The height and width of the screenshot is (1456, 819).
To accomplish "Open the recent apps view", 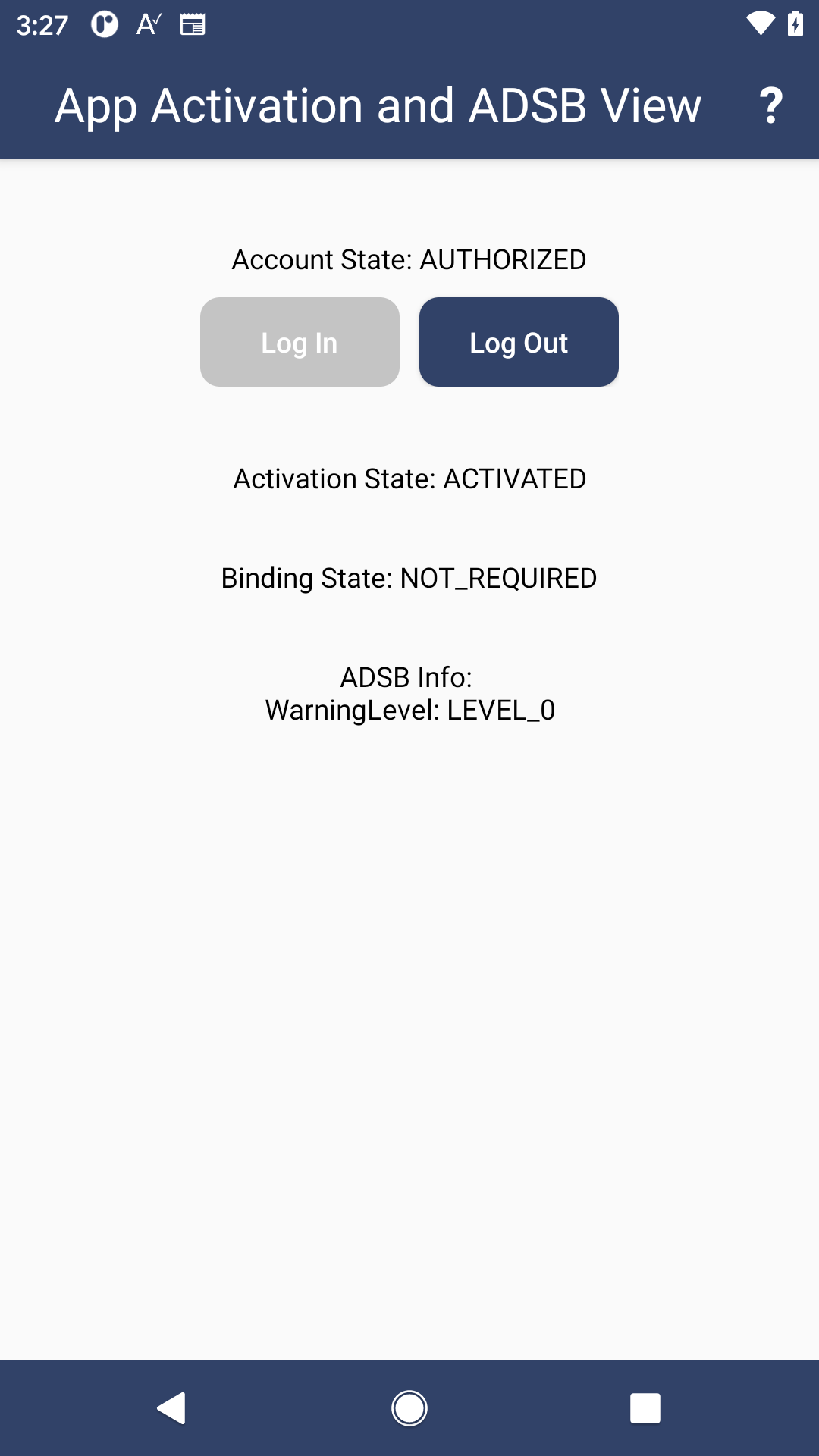I will pos(645,1408).
